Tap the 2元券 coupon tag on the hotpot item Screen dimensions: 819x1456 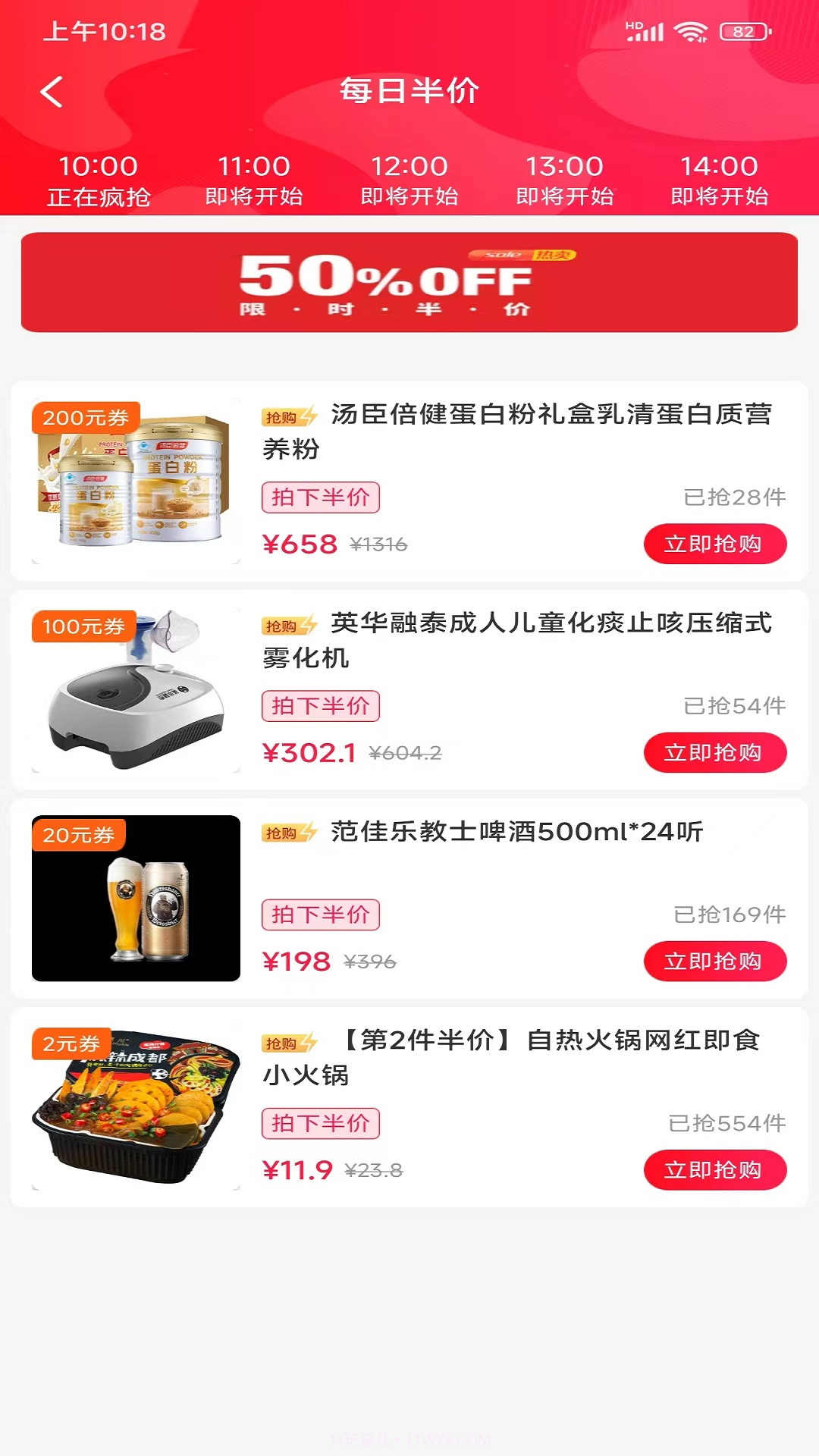point(73,1043)
